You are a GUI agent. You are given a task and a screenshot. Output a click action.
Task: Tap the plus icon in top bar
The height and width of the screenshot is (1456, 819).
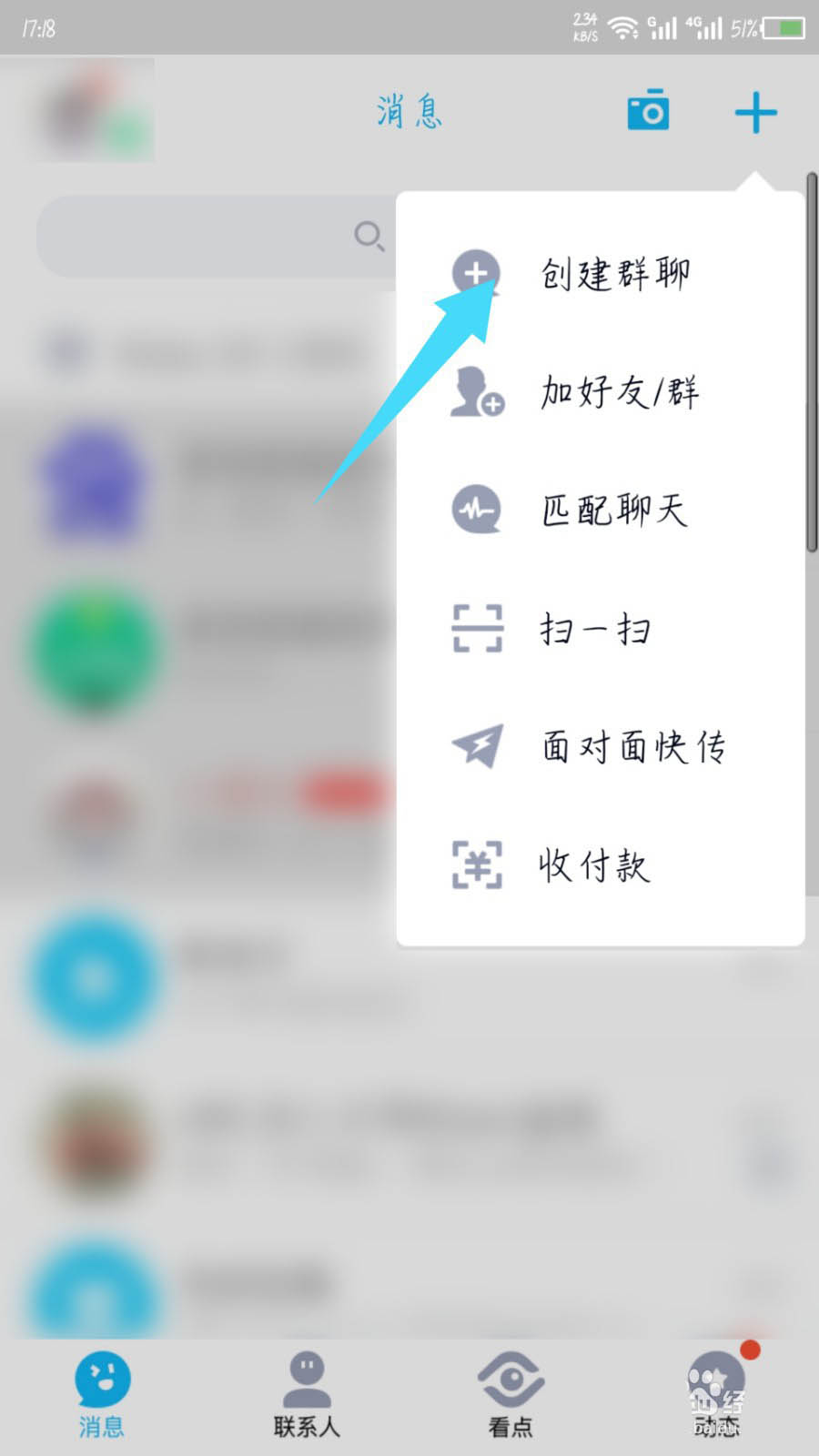pyautogui.click(x=755, y=113)
